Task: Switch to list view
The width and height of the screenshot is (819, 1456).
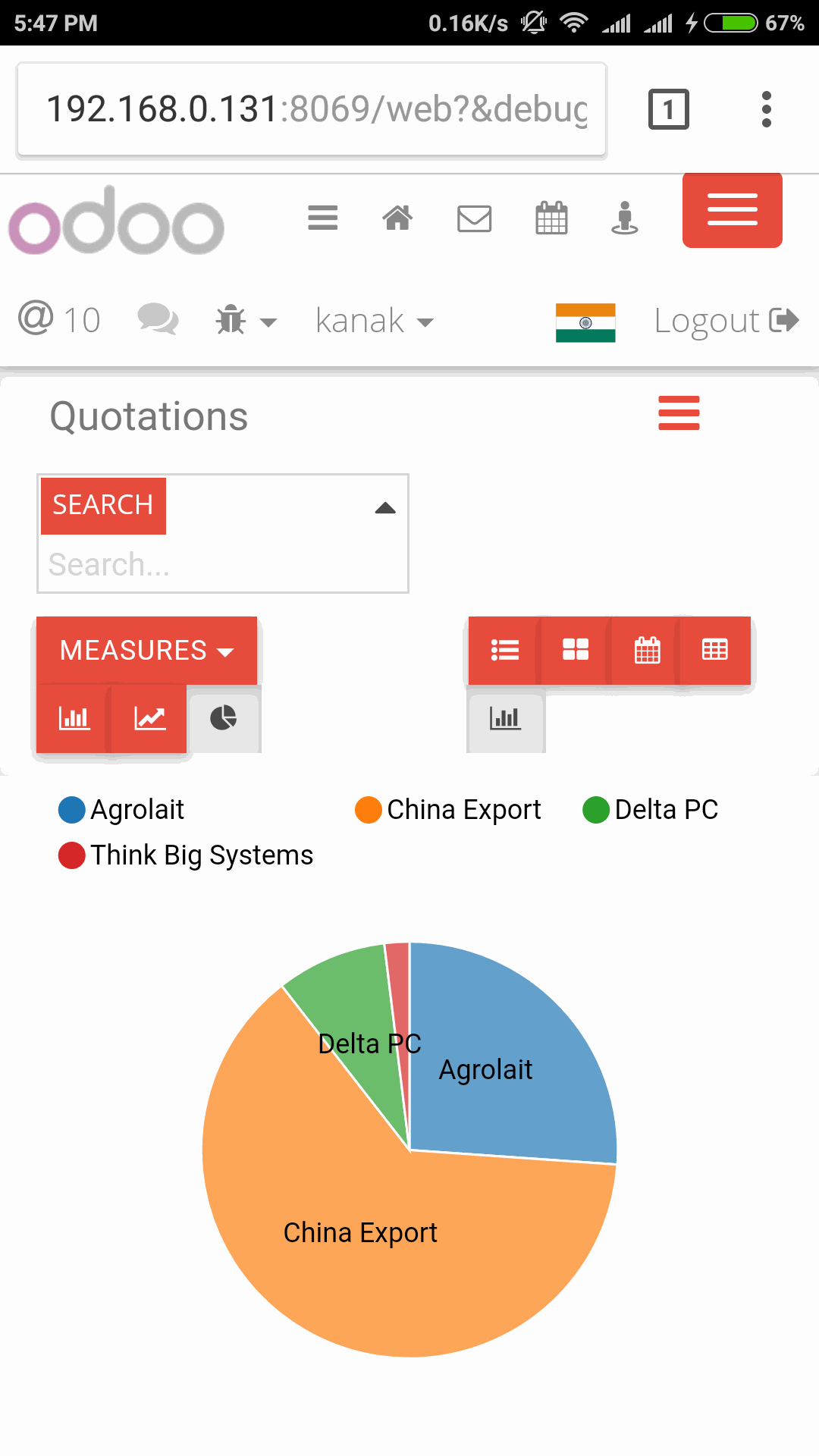Action: 504,651
